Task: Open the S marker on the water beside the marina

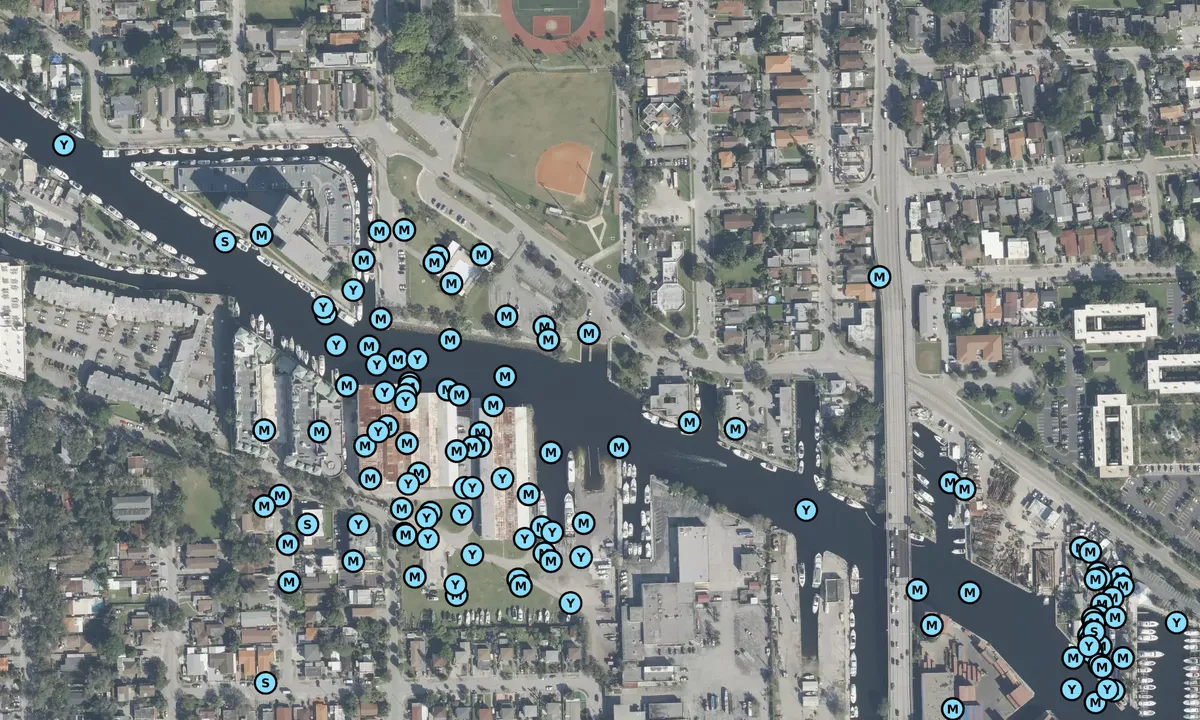Action: [226, 241]
